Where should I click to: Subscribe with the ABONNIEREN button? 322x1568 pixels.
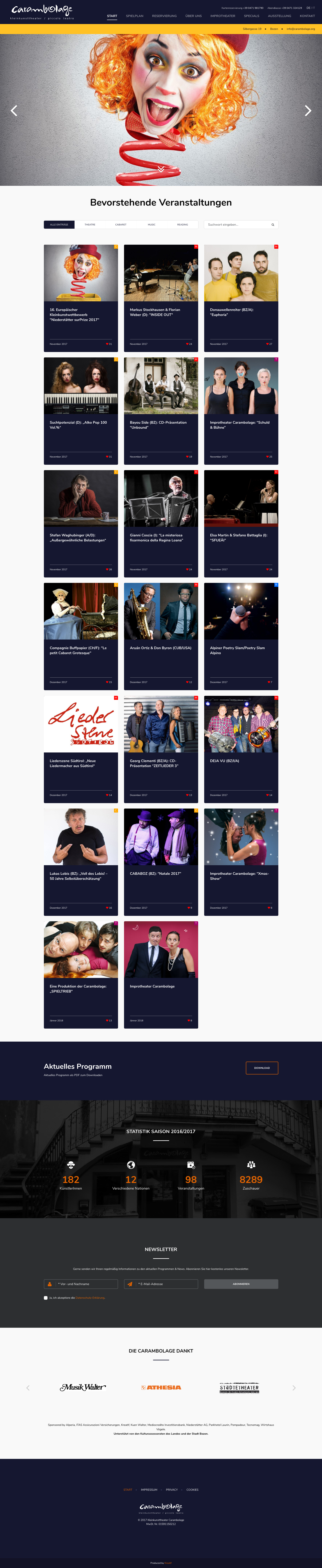click(241, 1284)
